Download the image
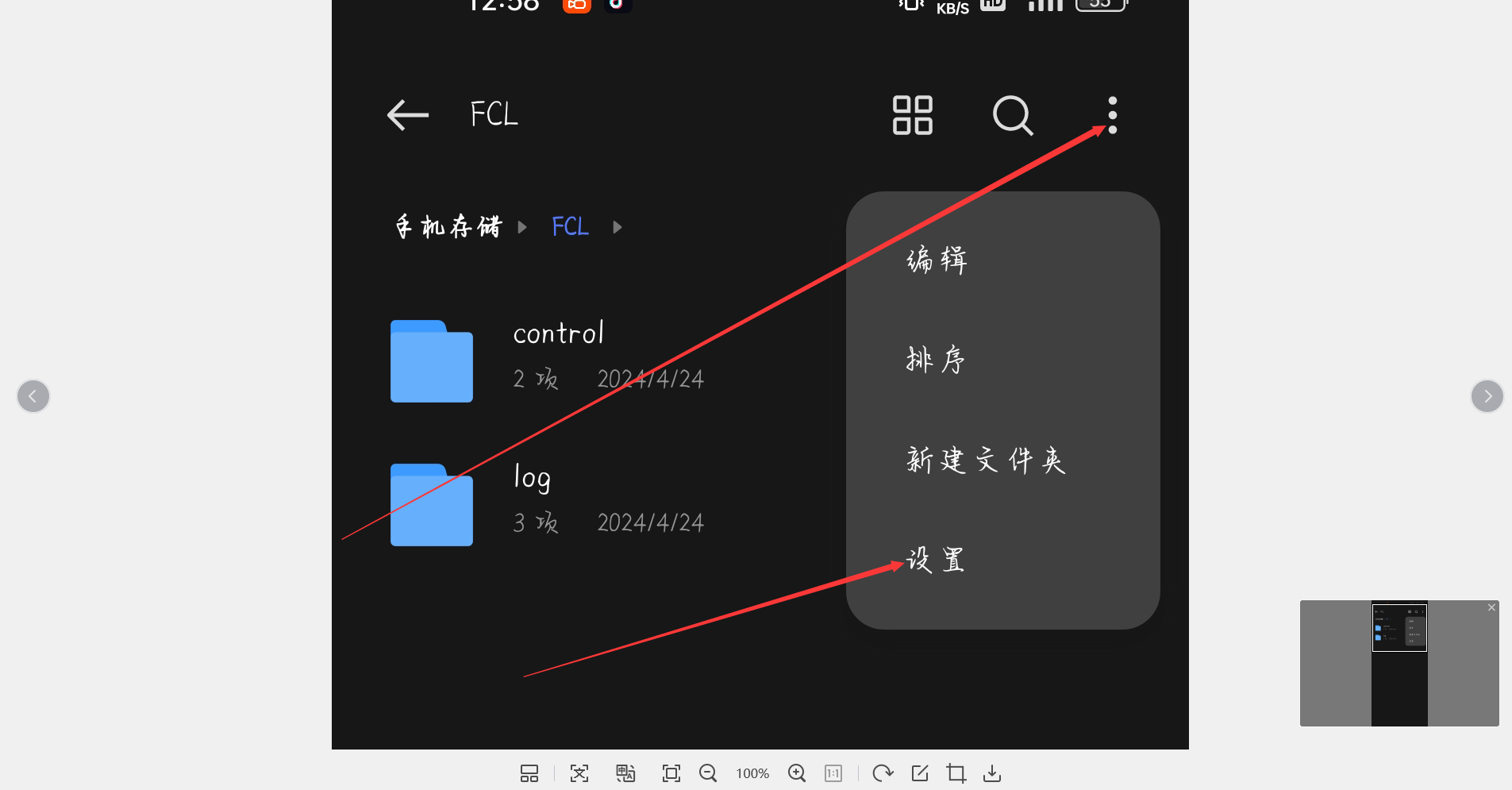Image resolution: width=1512 pixels, height=790 pixels. [x=992, y=773]
